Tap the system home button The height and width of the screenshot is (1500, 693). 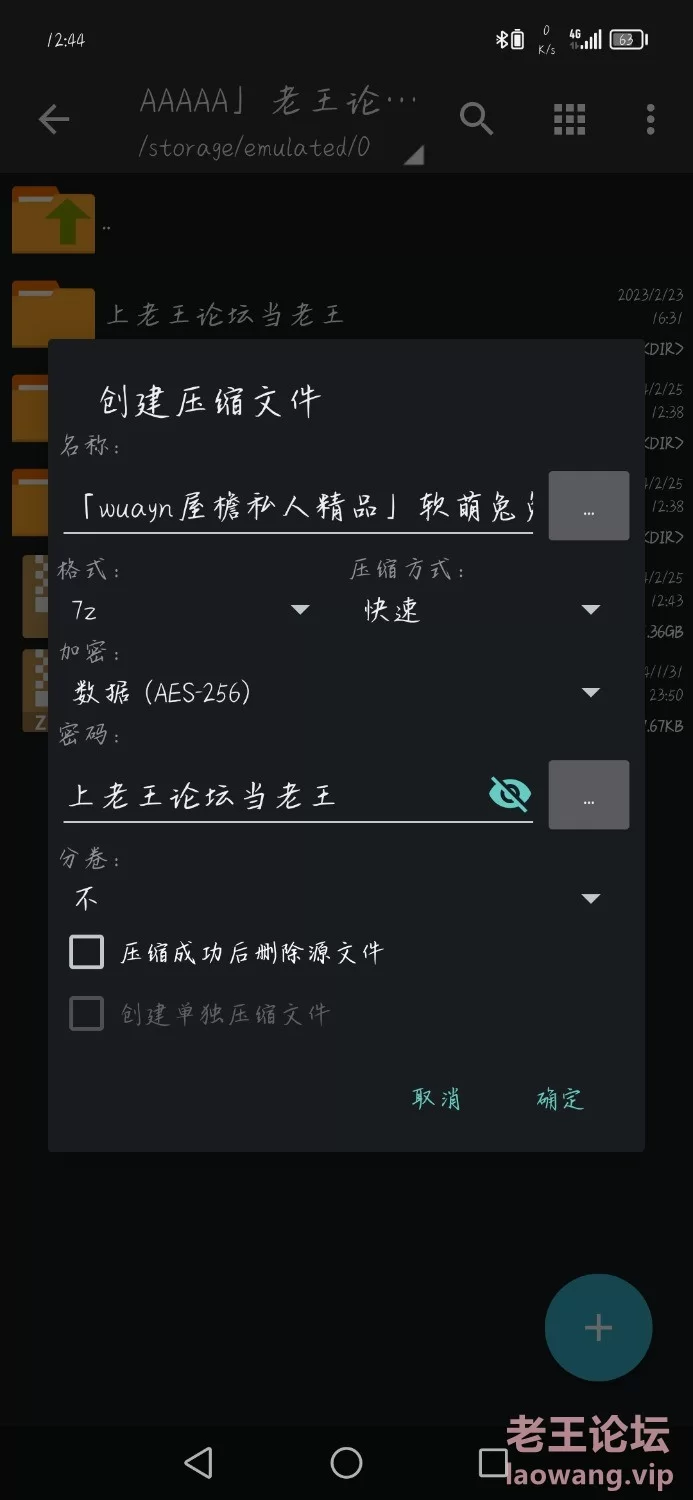(x=346, y=1463)
